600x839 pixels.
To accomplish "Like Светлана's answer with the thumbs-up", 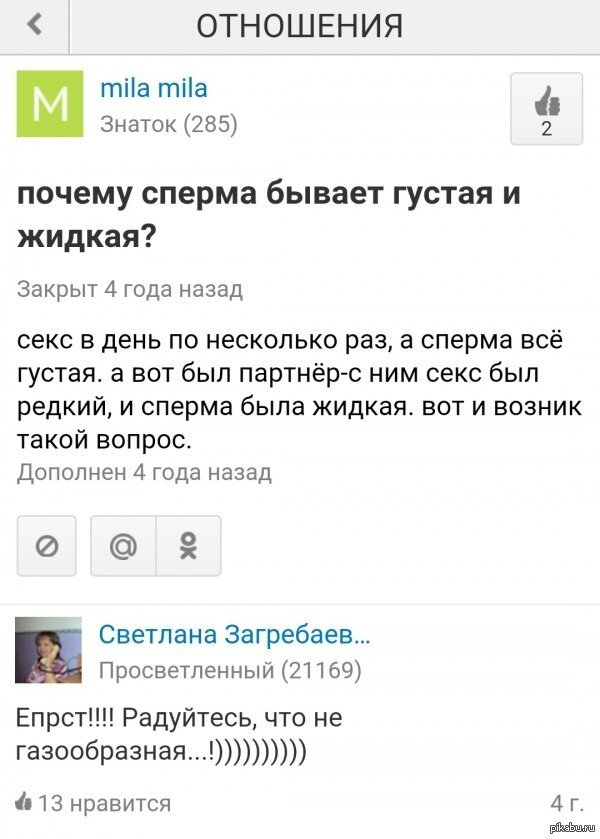I will click(24, 802).
